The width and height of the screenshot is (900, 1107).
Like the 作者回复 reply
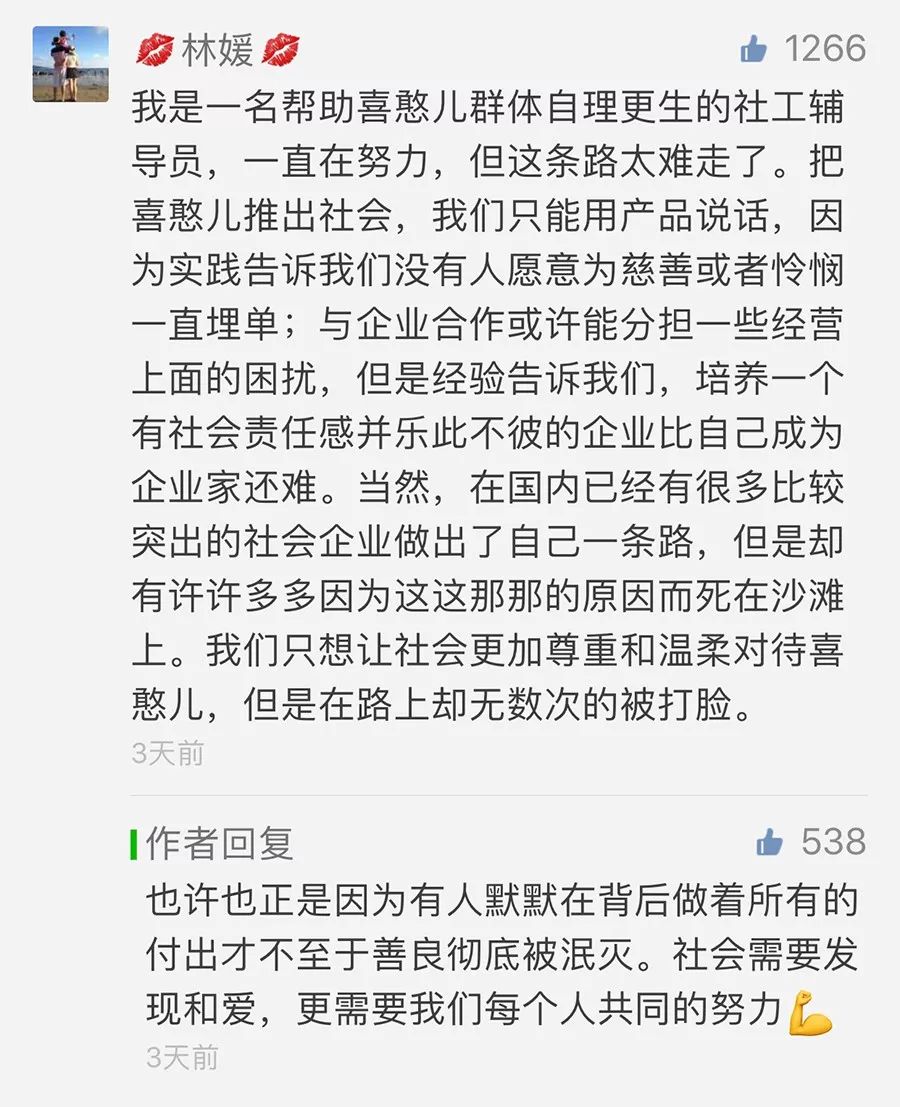coord(770,842)
